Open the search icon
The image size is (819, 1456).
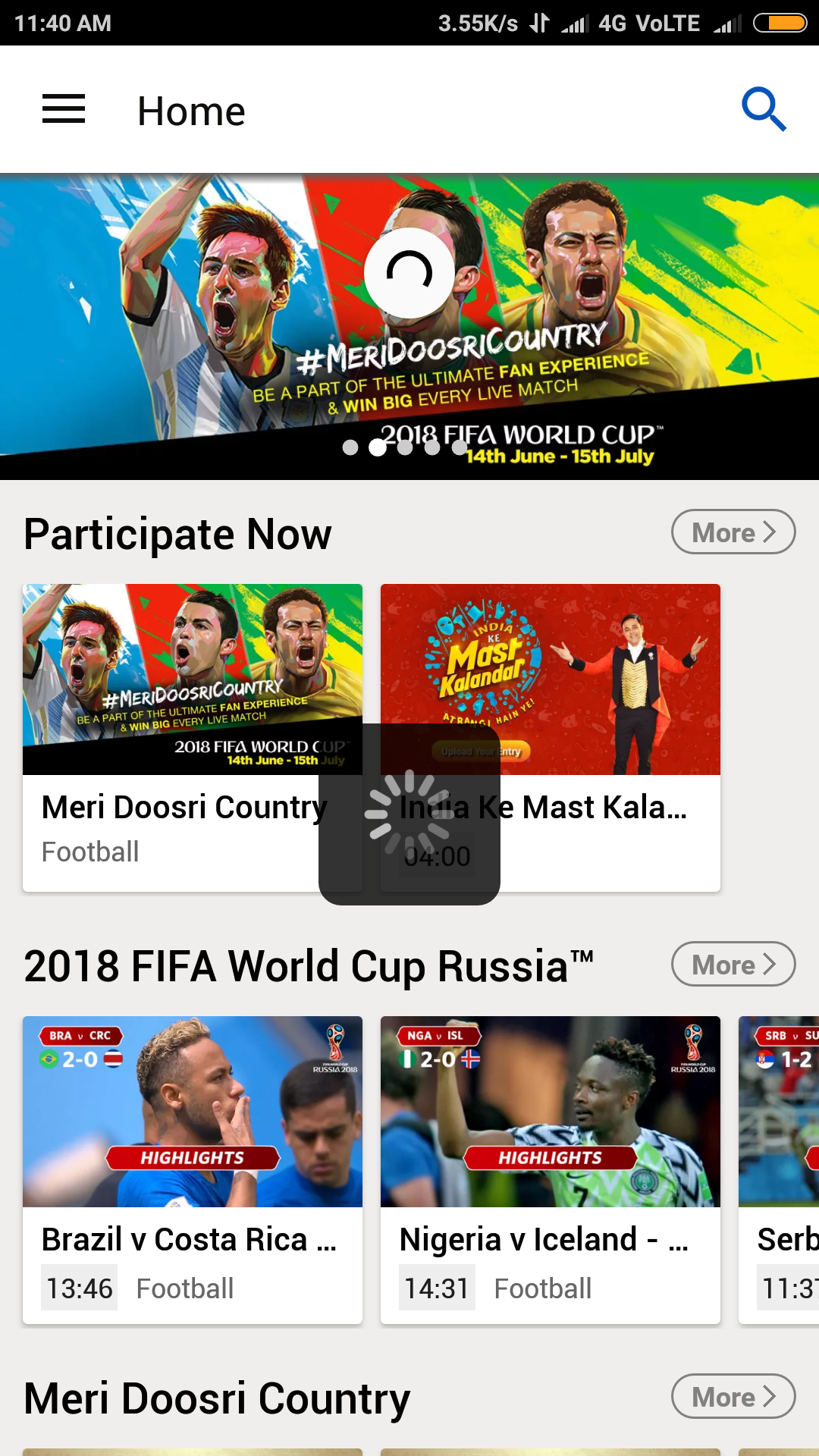763,109
